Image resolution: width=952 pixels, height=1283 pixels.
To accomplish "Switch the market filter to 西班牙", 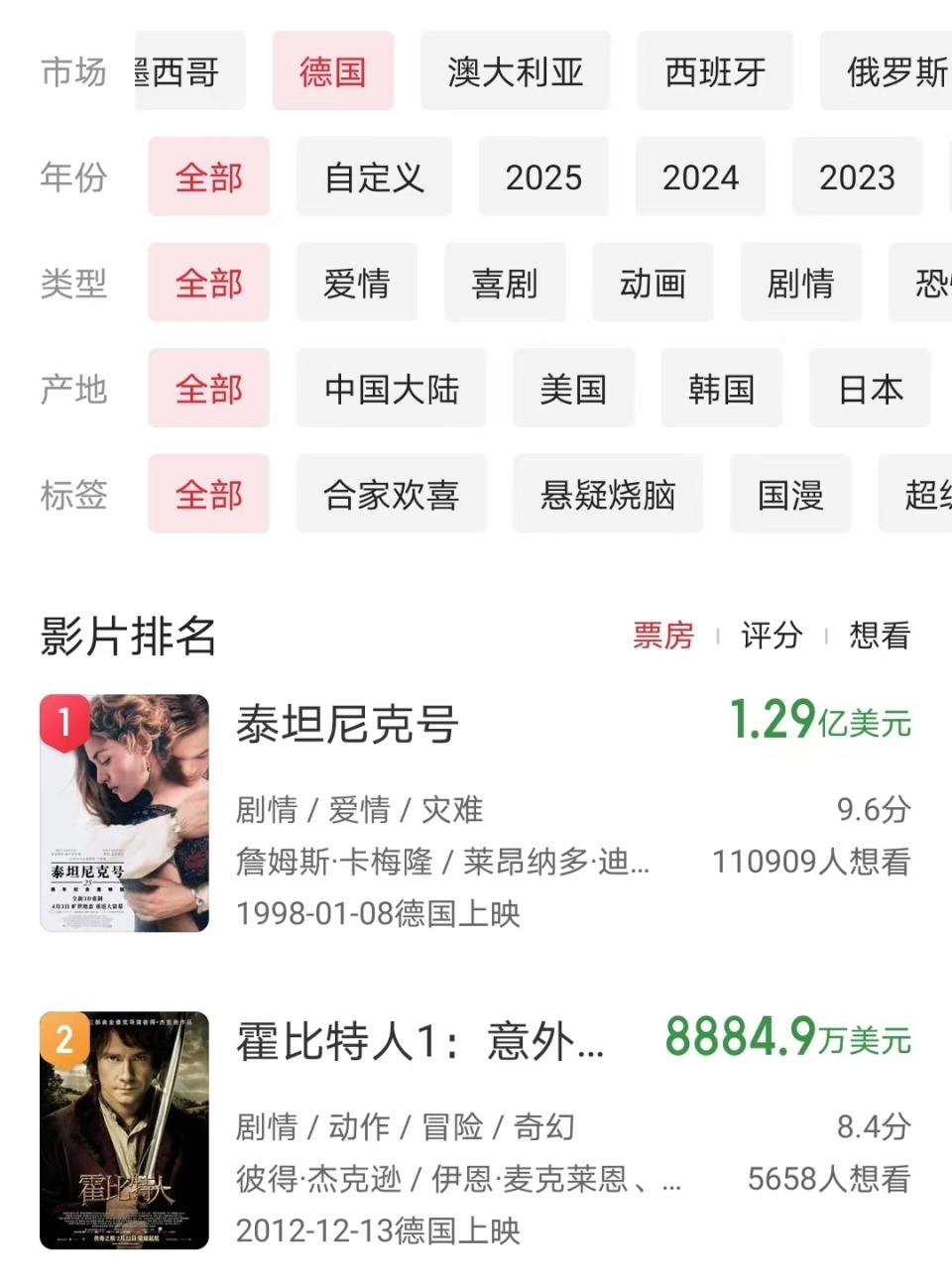I will coord(715,70).
